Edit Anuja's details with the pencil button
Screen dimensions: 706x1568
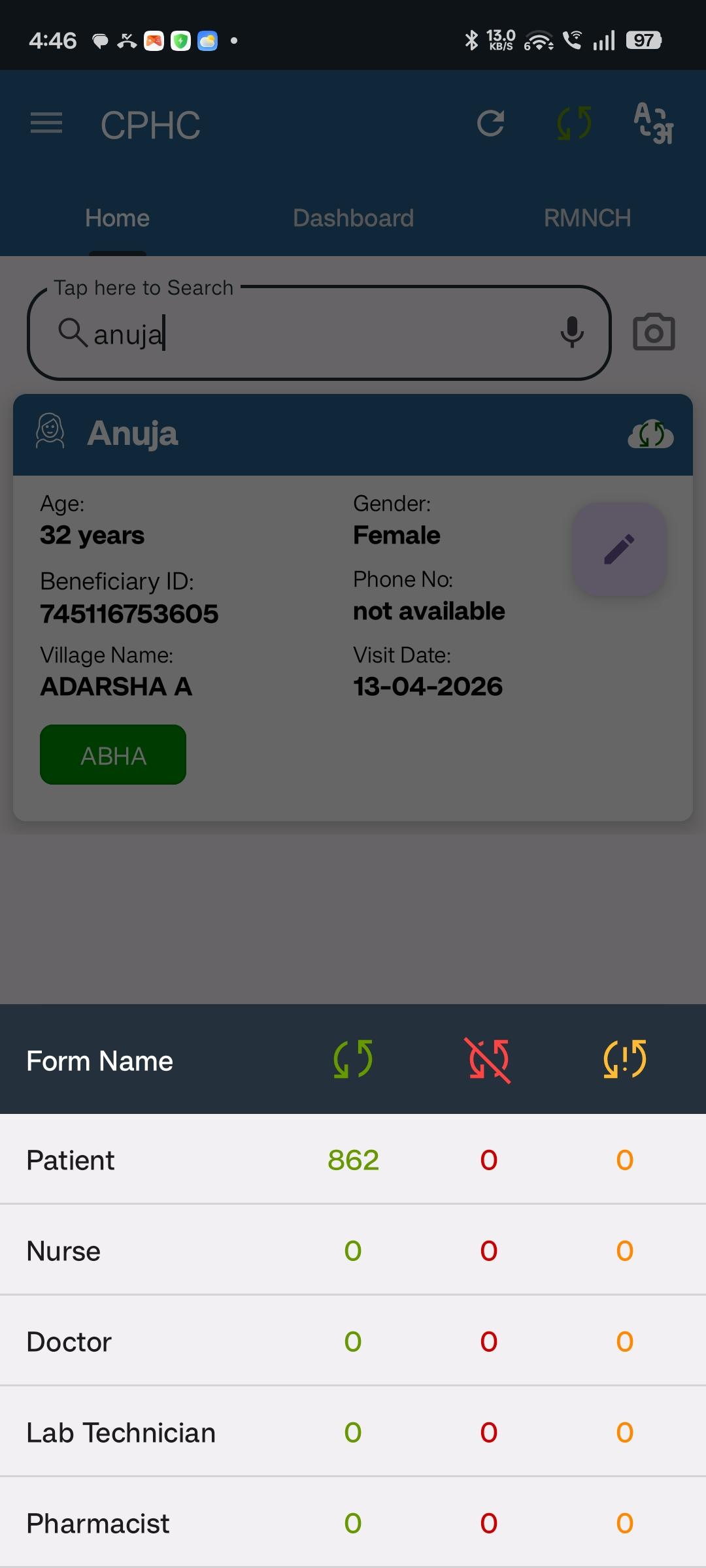[x=619, y=549]
